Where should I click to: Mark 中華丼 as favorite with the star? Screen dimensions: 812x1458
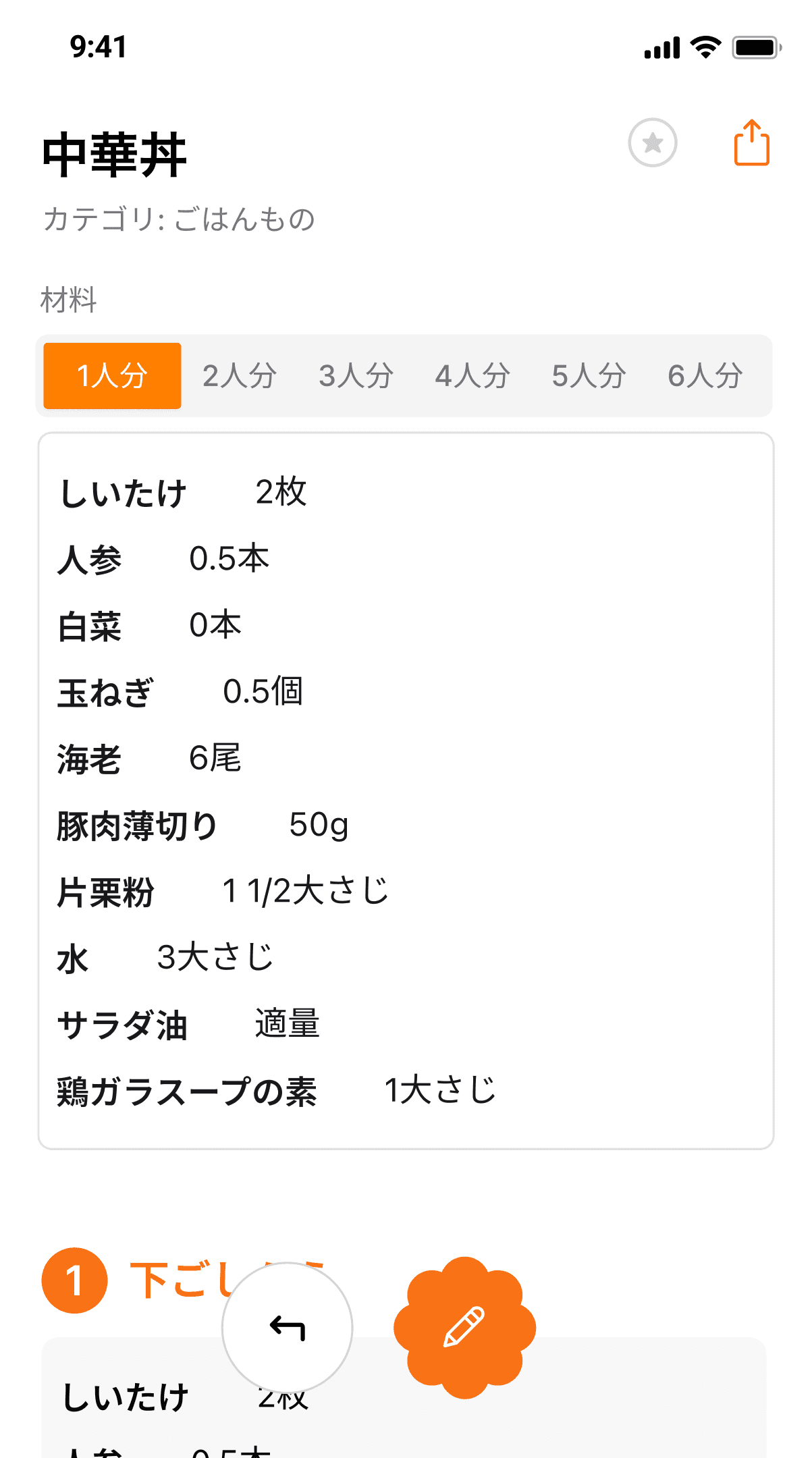[652, 142]
